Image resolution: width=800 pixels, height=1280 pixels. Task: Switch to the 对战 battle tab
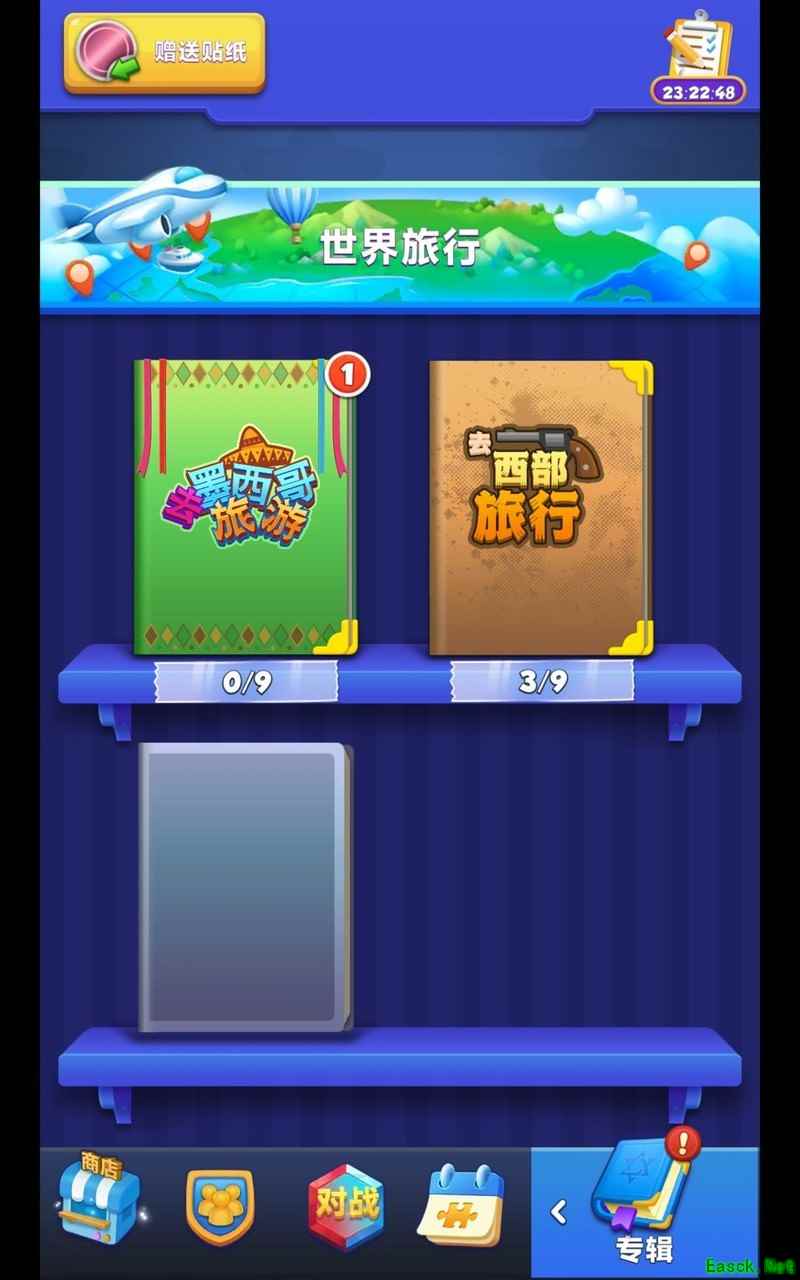pyautogui.click(x=344, y=1205)
